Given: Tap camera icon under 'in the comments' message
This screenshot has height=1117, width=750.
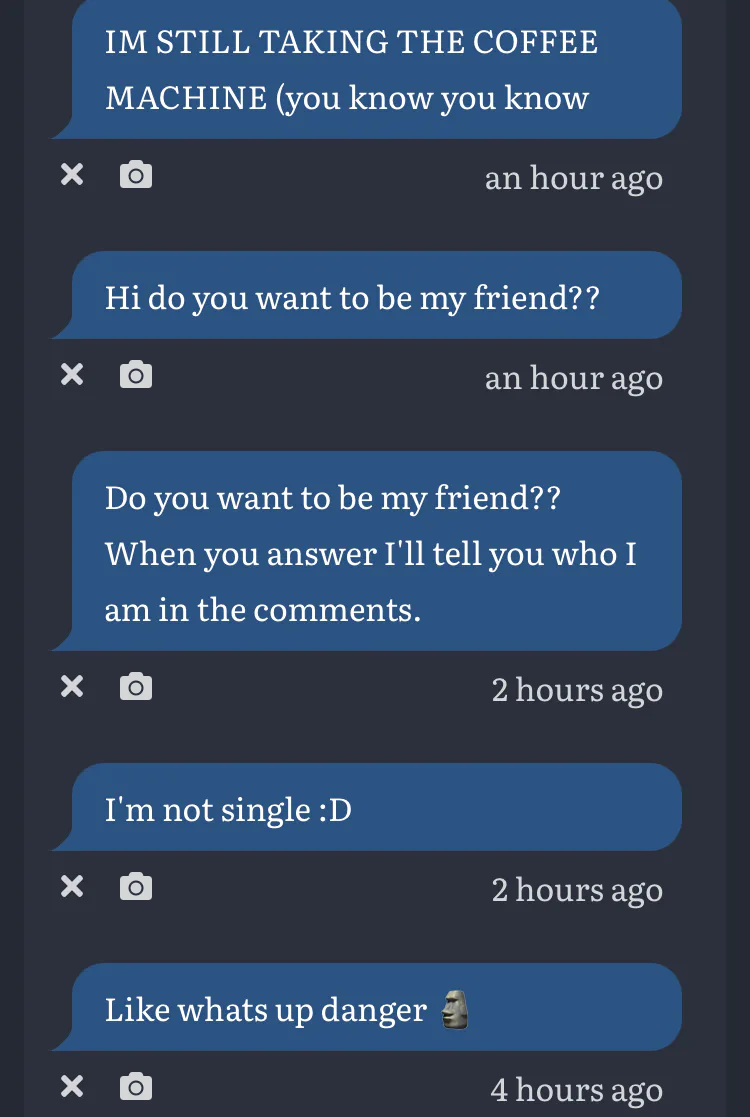Looking at the screenshot, I should [136, 687].
